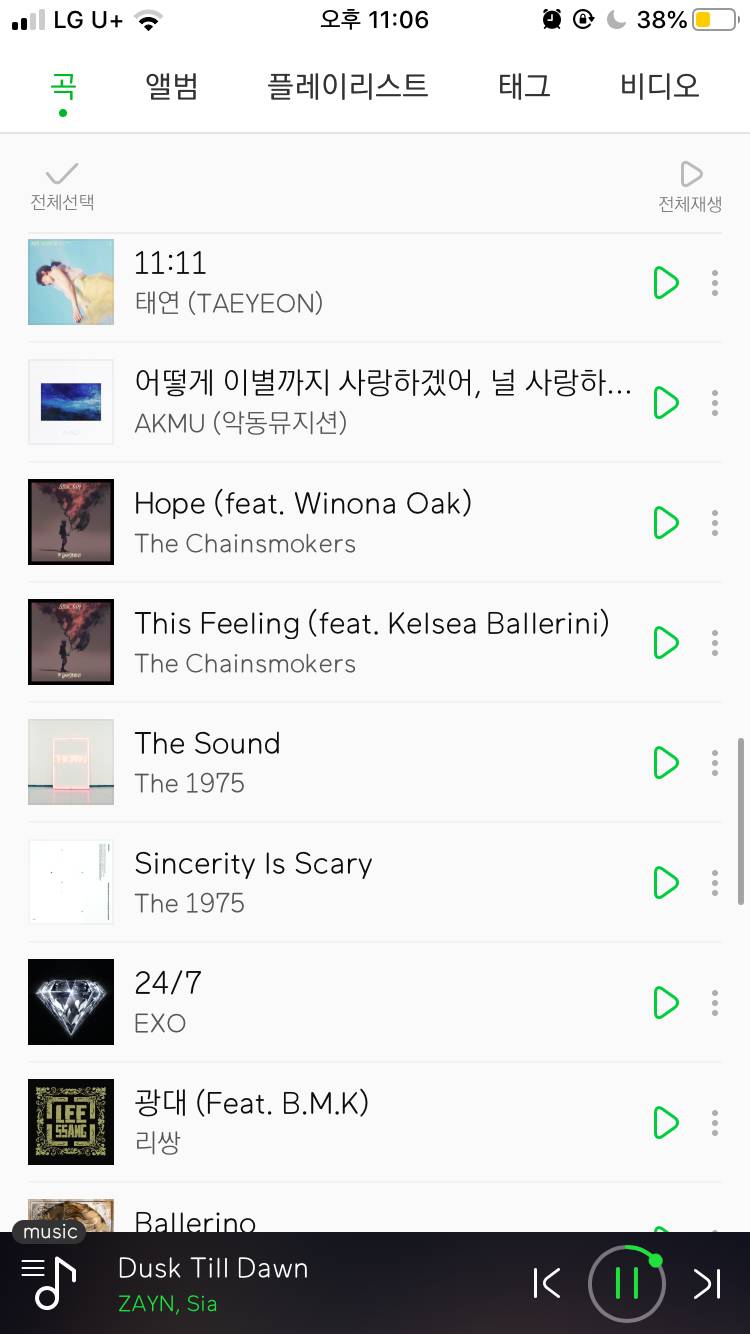750x1334 pixels.
Task: Play the song 11:11 by TAEYEON
Action: (x=665, y=282)
